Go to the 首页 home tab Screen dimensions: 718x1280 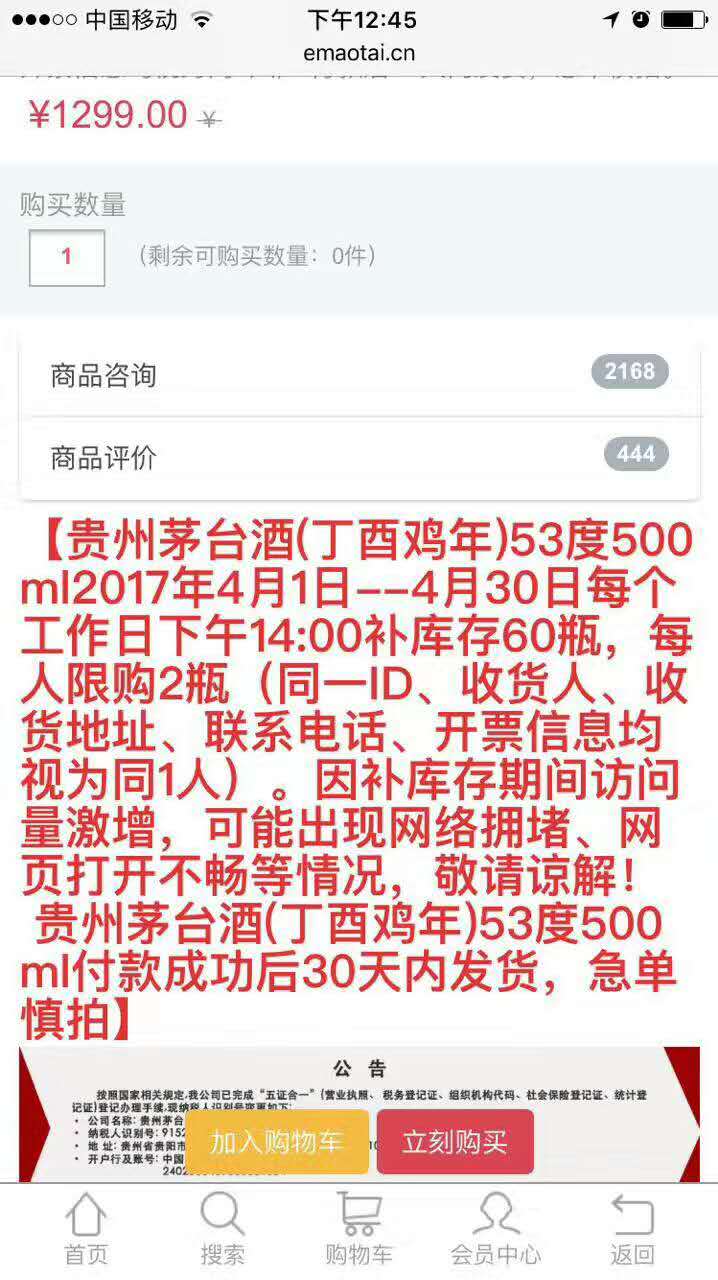pos(86,1230)
